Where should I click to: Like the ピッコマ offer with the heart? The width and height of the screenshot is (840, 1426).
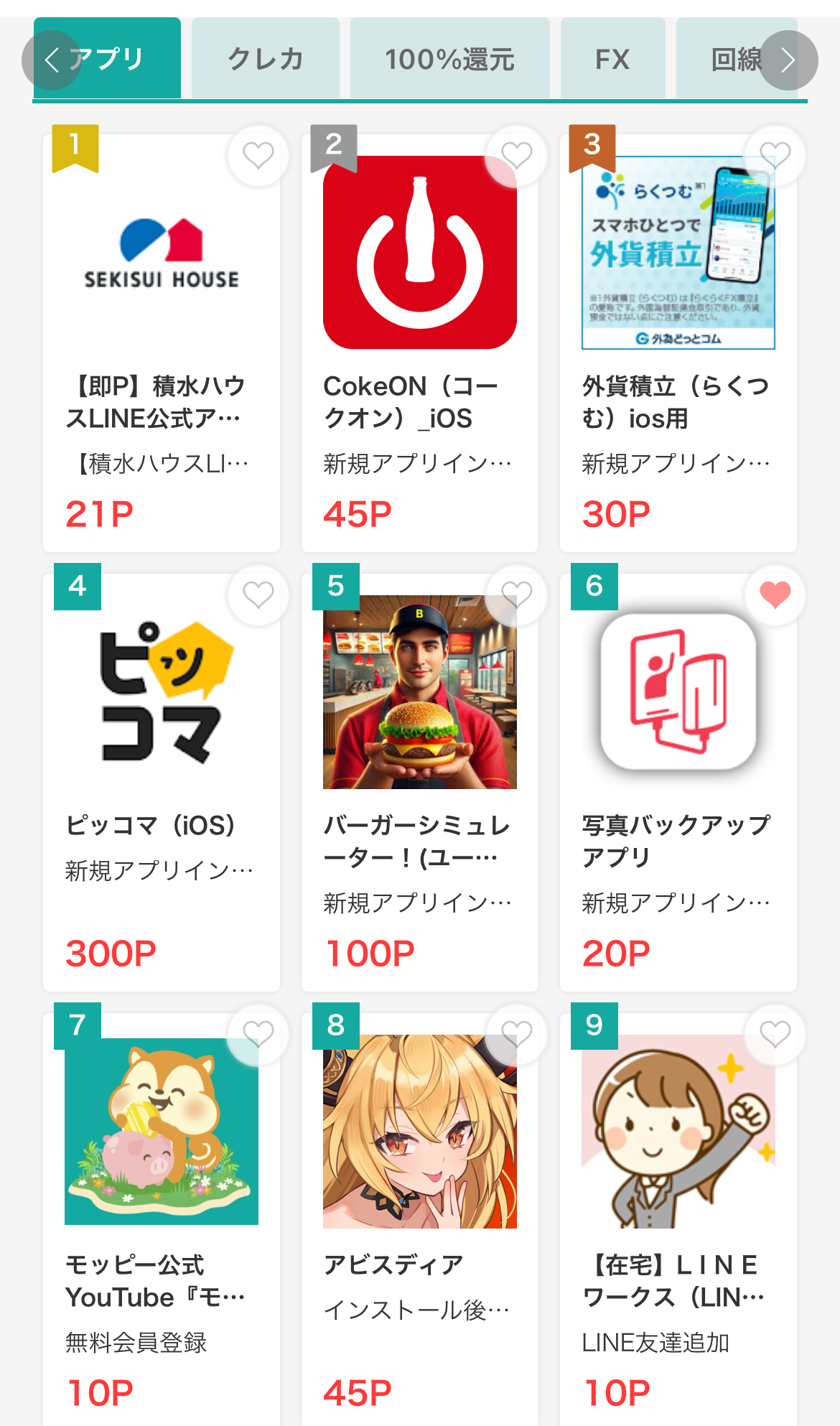tap(258, 595)
